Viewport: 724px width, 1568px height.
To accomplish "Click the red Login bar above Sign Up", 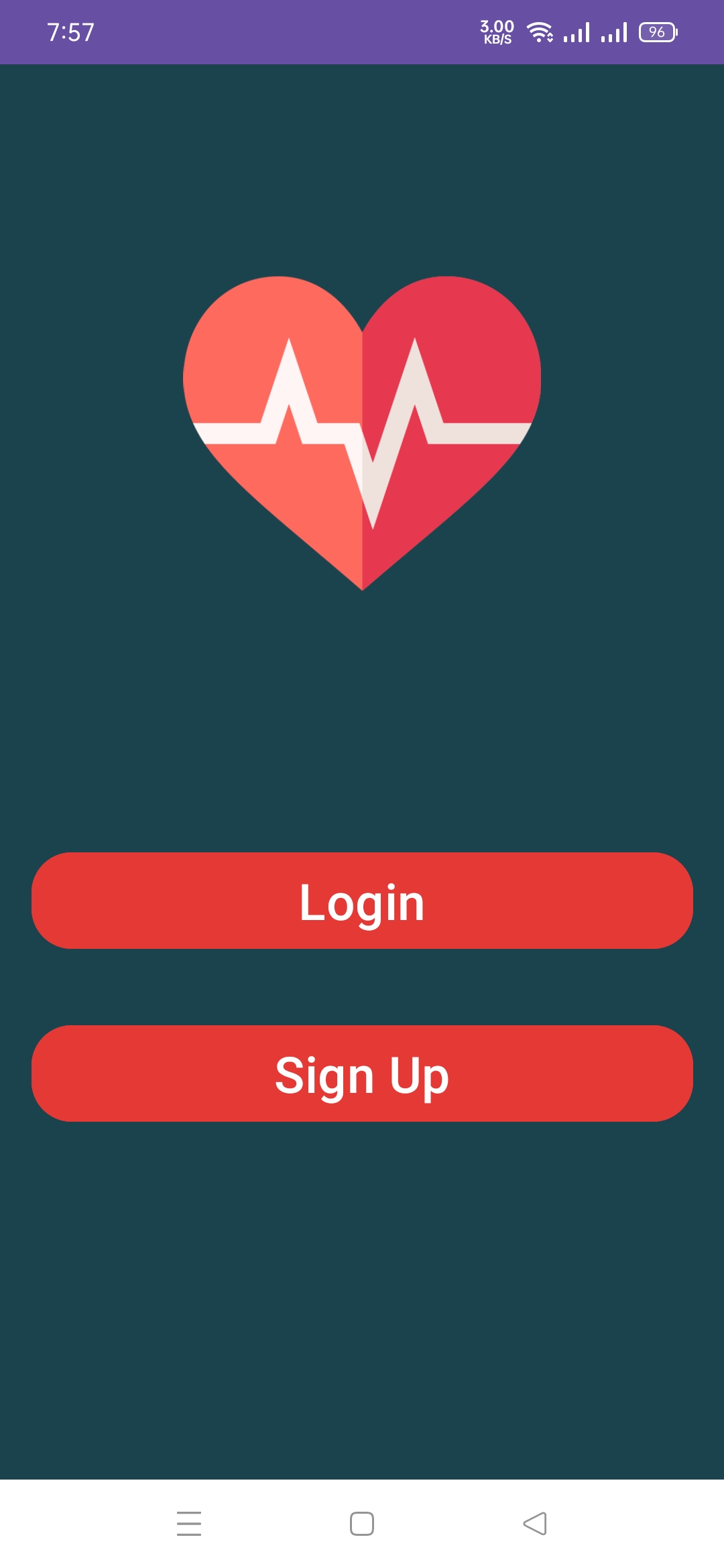I will (362, 903).
